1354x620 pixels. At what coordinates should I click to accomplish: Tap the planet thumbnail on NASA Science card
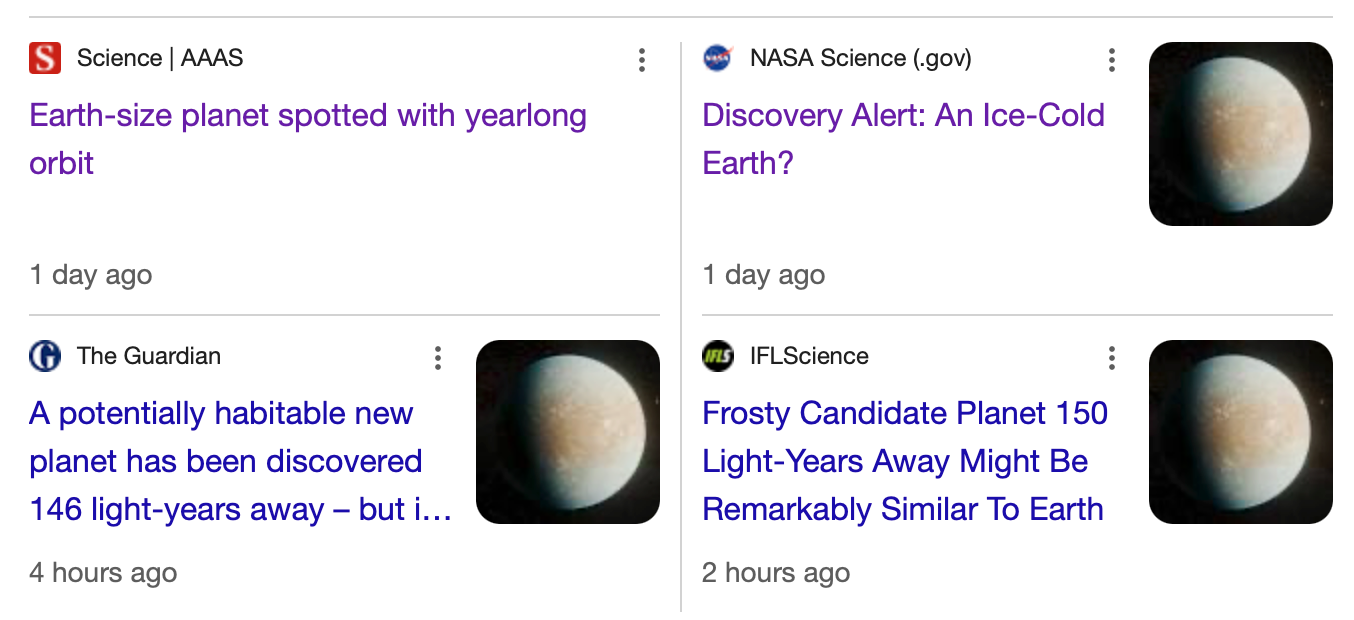click(x=1240, y=134)
